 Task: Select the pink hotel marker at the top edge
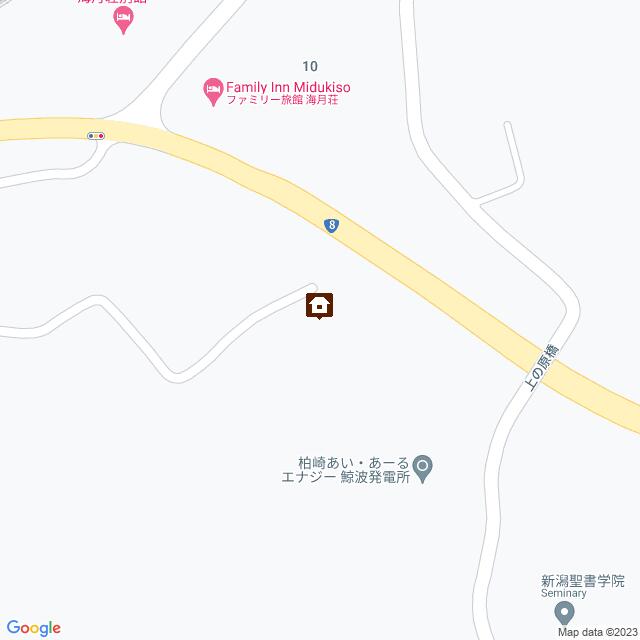[123, 19]
